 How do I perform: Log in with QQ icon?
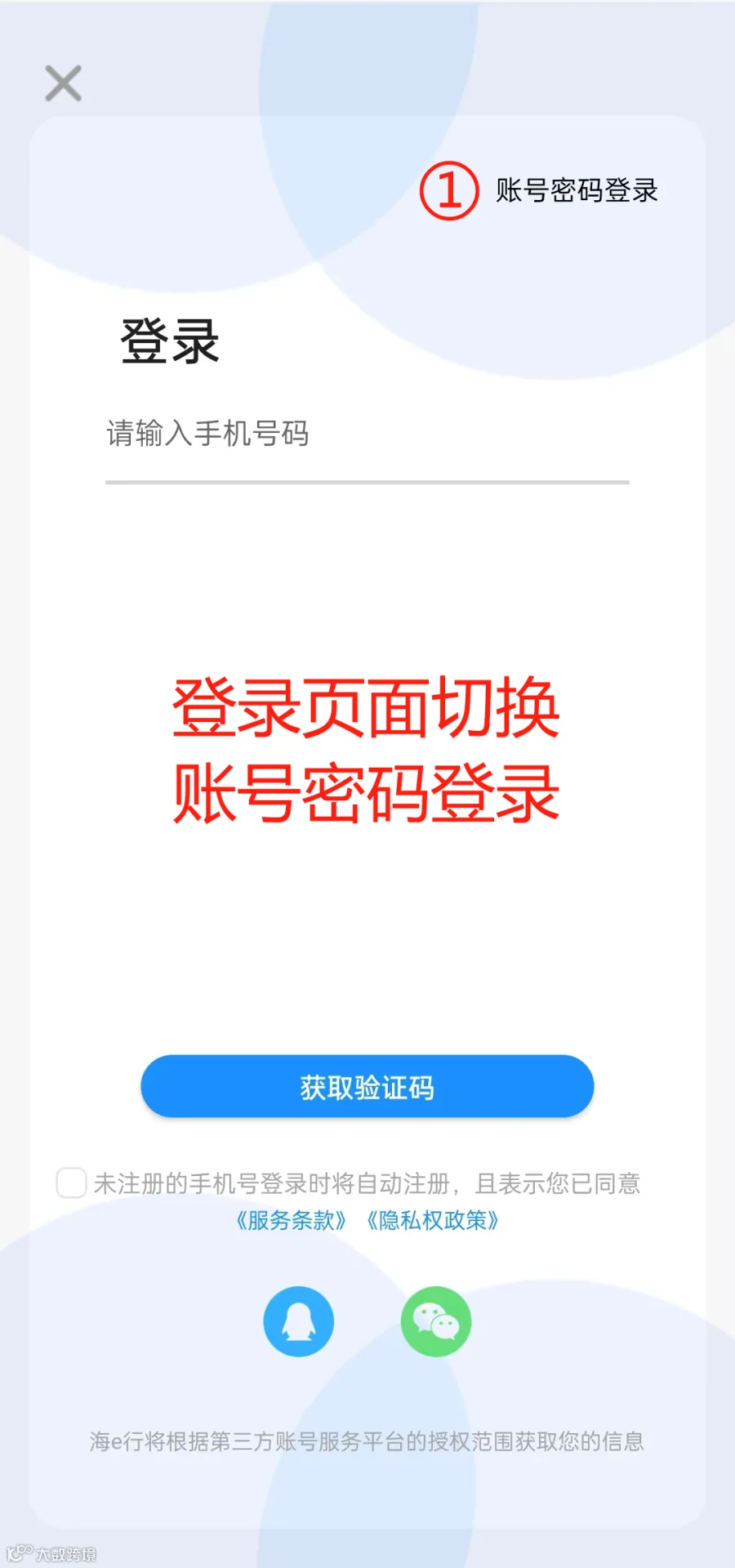pyautogui.click(x=299, y=1321)
